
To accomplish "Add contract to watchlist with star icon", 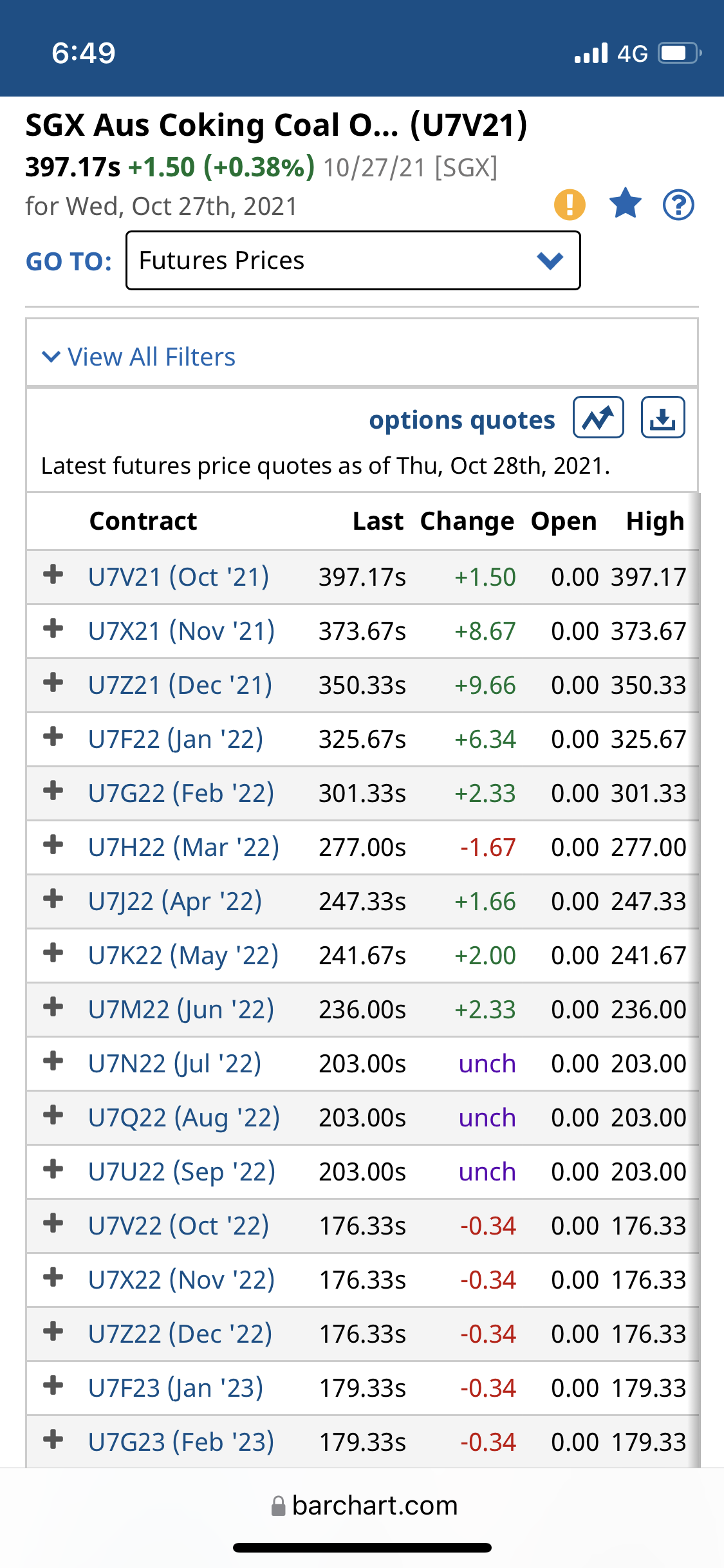I will coord(625,203).
